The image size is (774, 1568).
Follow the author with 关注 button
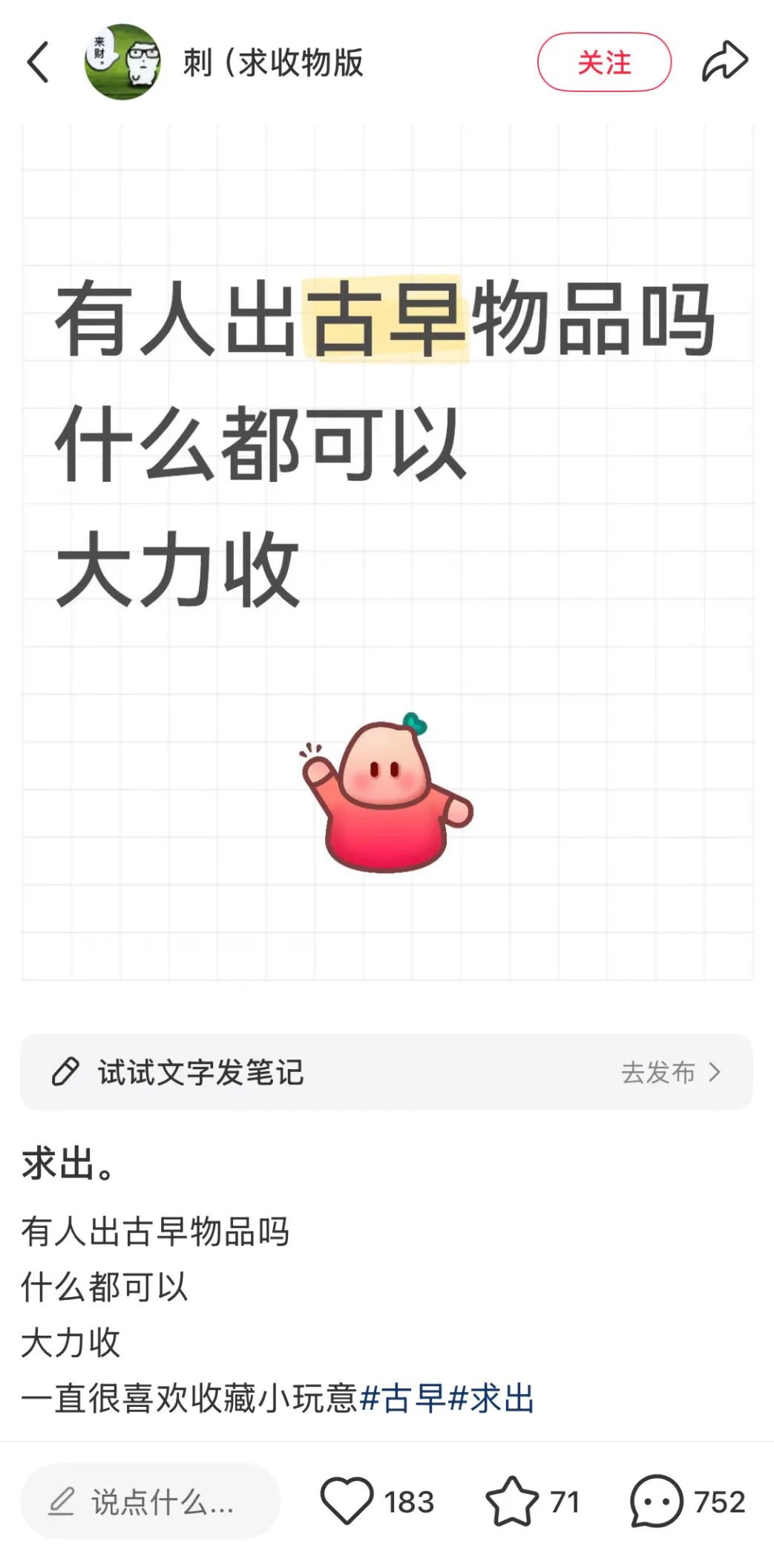point(604,62)
